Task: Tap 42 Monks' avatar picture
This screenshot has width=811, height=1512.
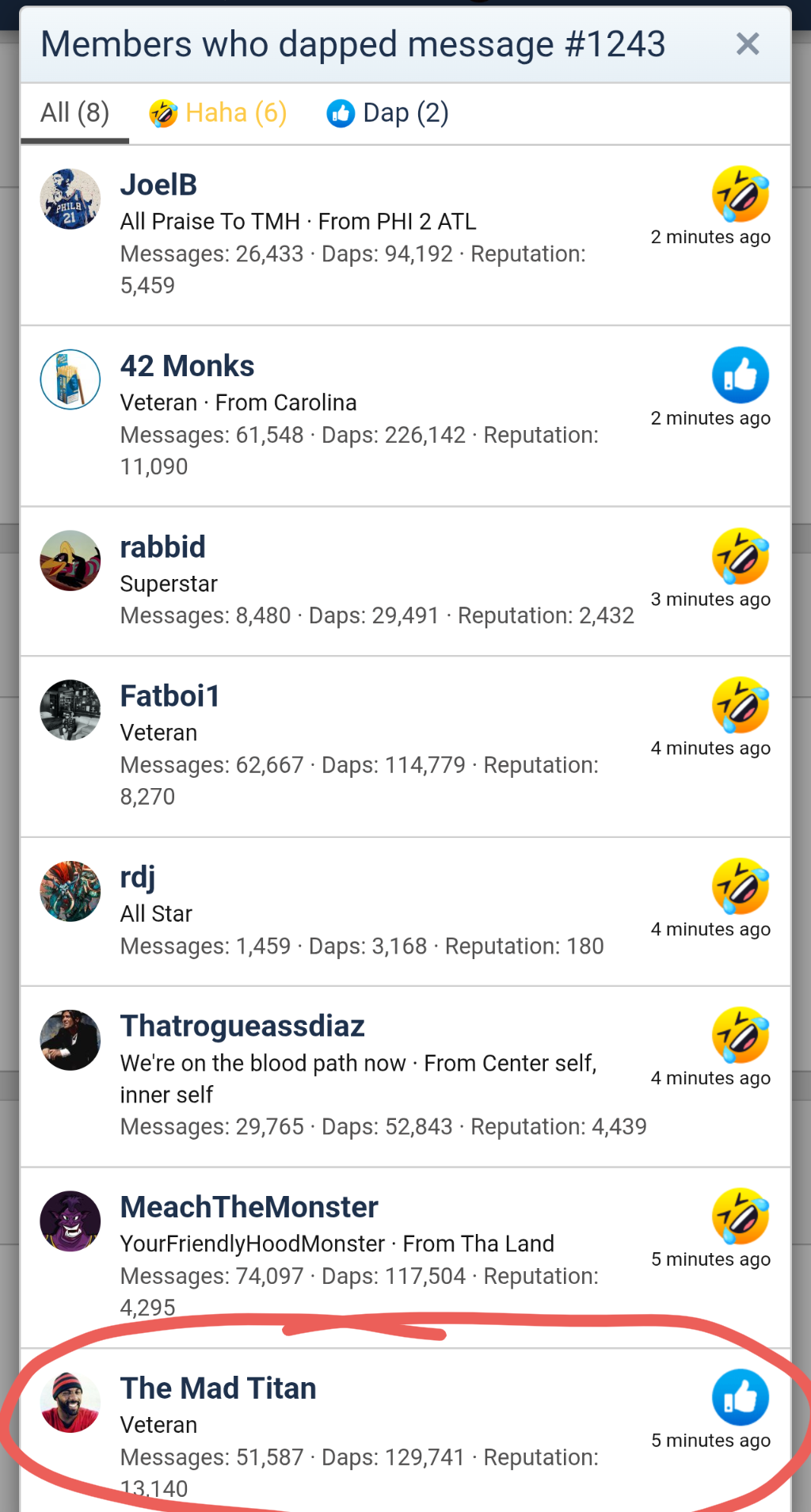Action: pyautogui.click(x=70, y=379)
